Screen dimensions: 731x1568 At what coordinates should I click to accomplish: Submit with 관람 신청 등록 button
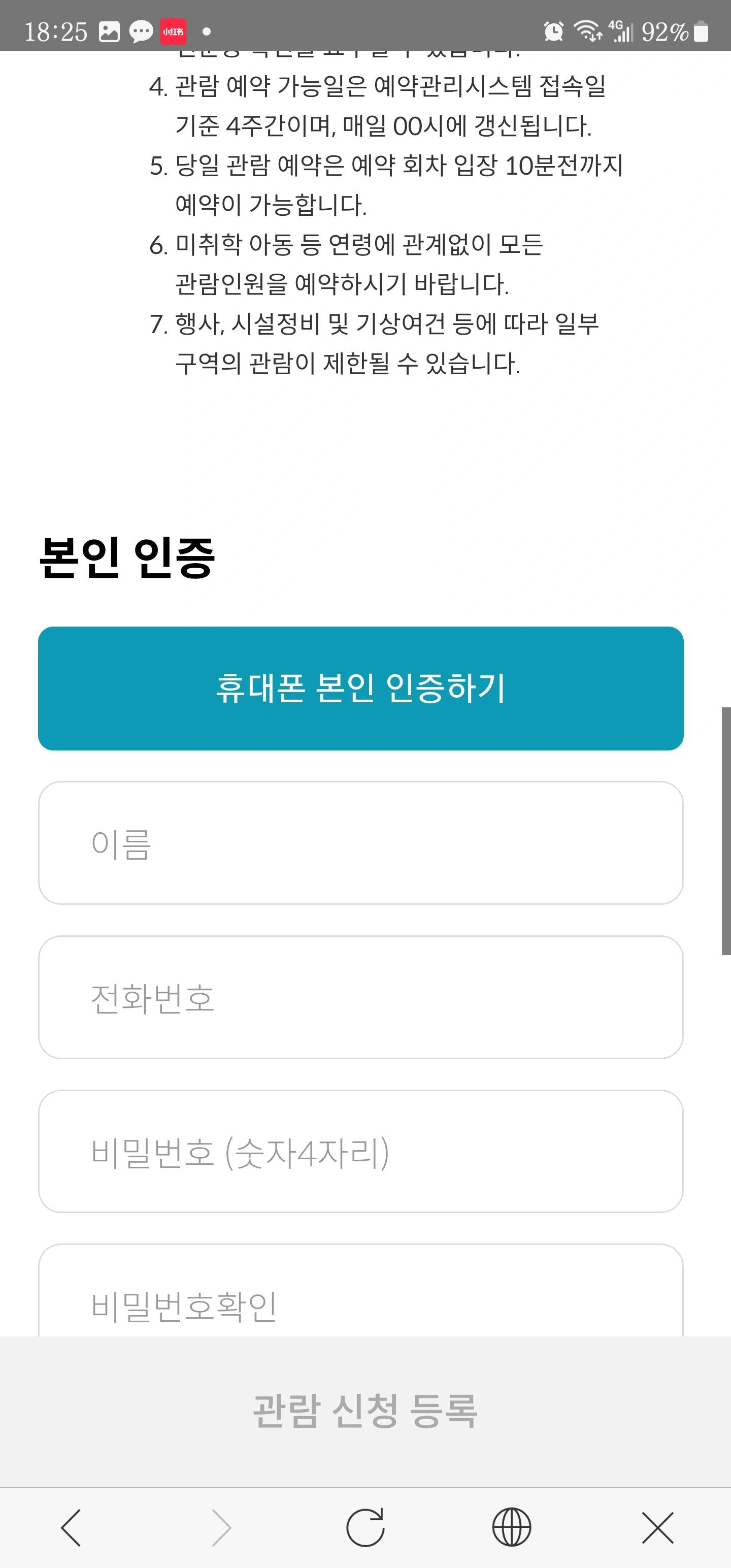(365, 1411)
